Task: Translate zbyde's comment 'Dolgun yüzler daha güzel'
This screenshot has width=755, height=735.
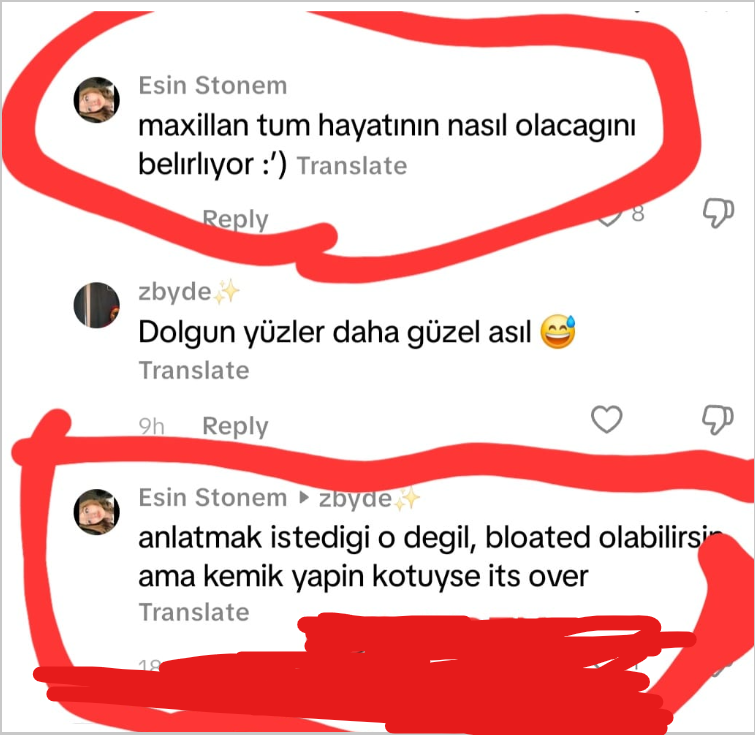Action: [x=193, y=370]
